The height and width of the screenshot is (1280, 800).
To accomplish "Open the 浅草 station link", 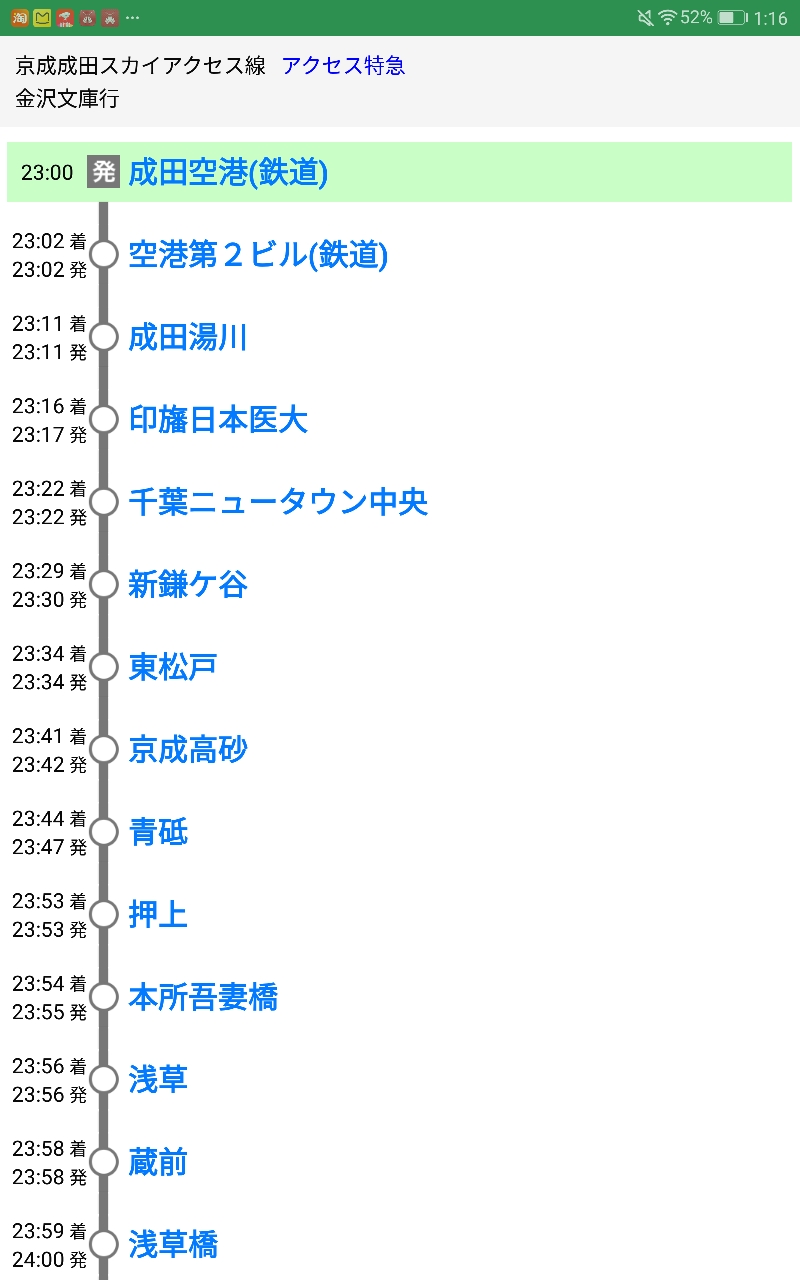I will click(x=158, y=1080).
